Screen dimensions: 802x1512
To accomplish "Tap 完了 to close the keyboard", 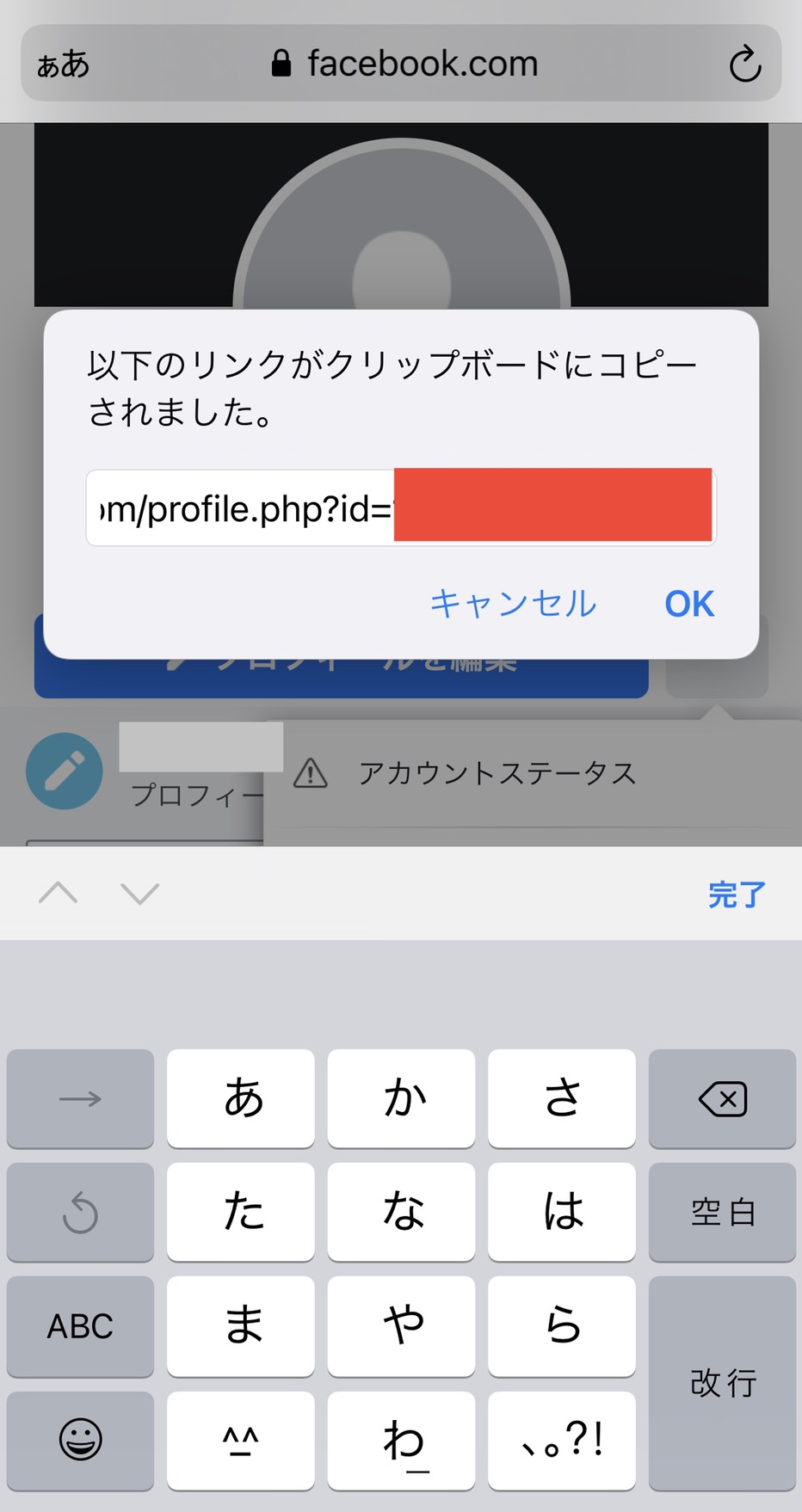I will tap(736, 894).
